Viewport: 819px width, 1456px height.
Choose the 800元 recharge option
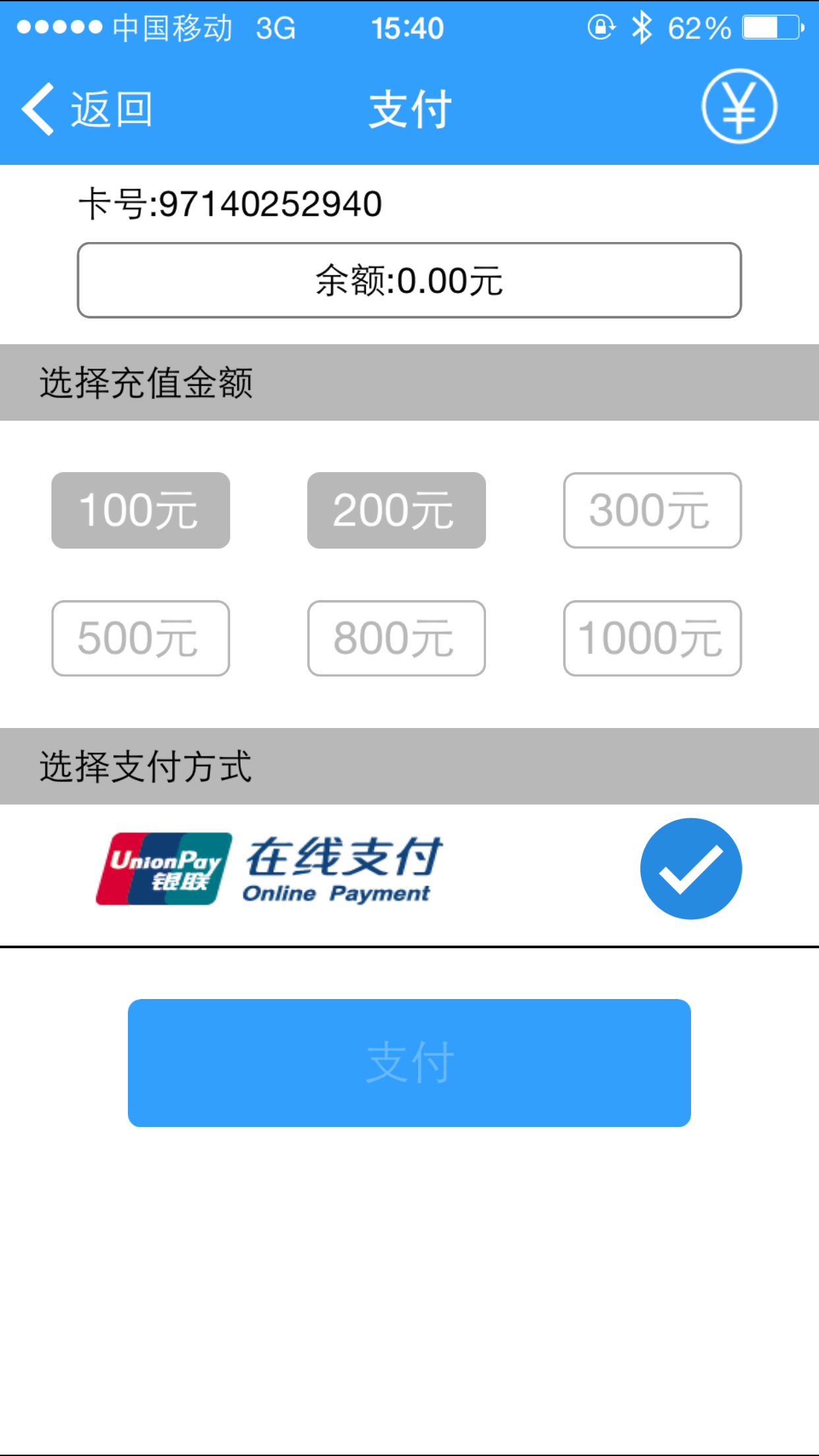[396, 638]
